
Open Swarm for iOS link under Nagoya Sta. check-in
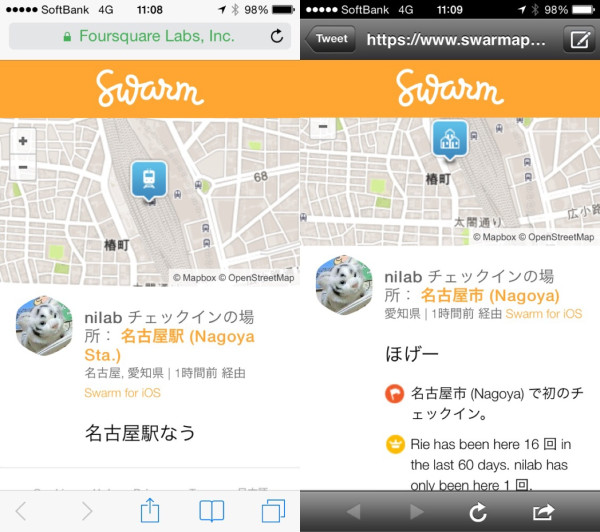[x=124, y=393]
